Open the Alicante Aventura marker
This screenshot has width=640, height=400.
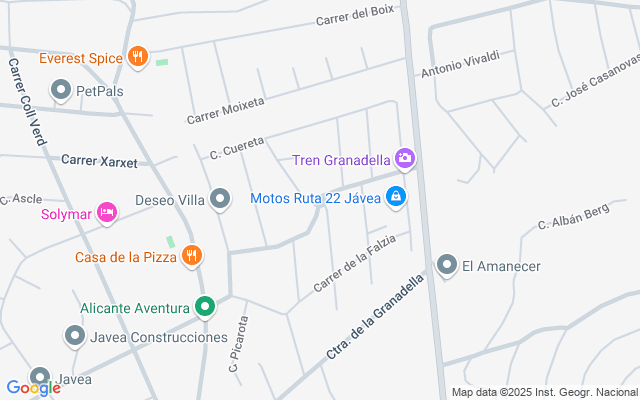pos(205,307)
